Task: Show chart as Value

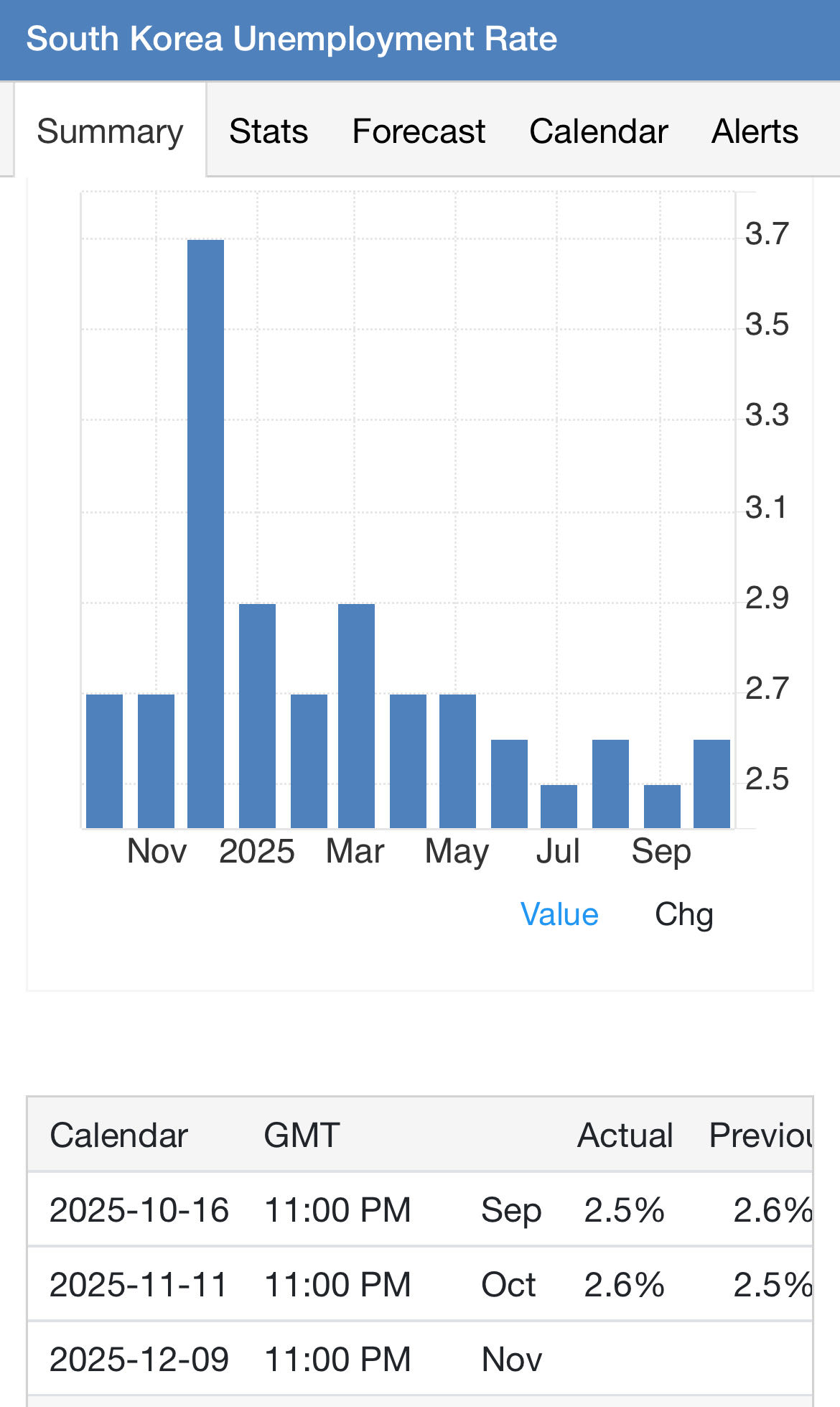Action: [x=559, y=914]
